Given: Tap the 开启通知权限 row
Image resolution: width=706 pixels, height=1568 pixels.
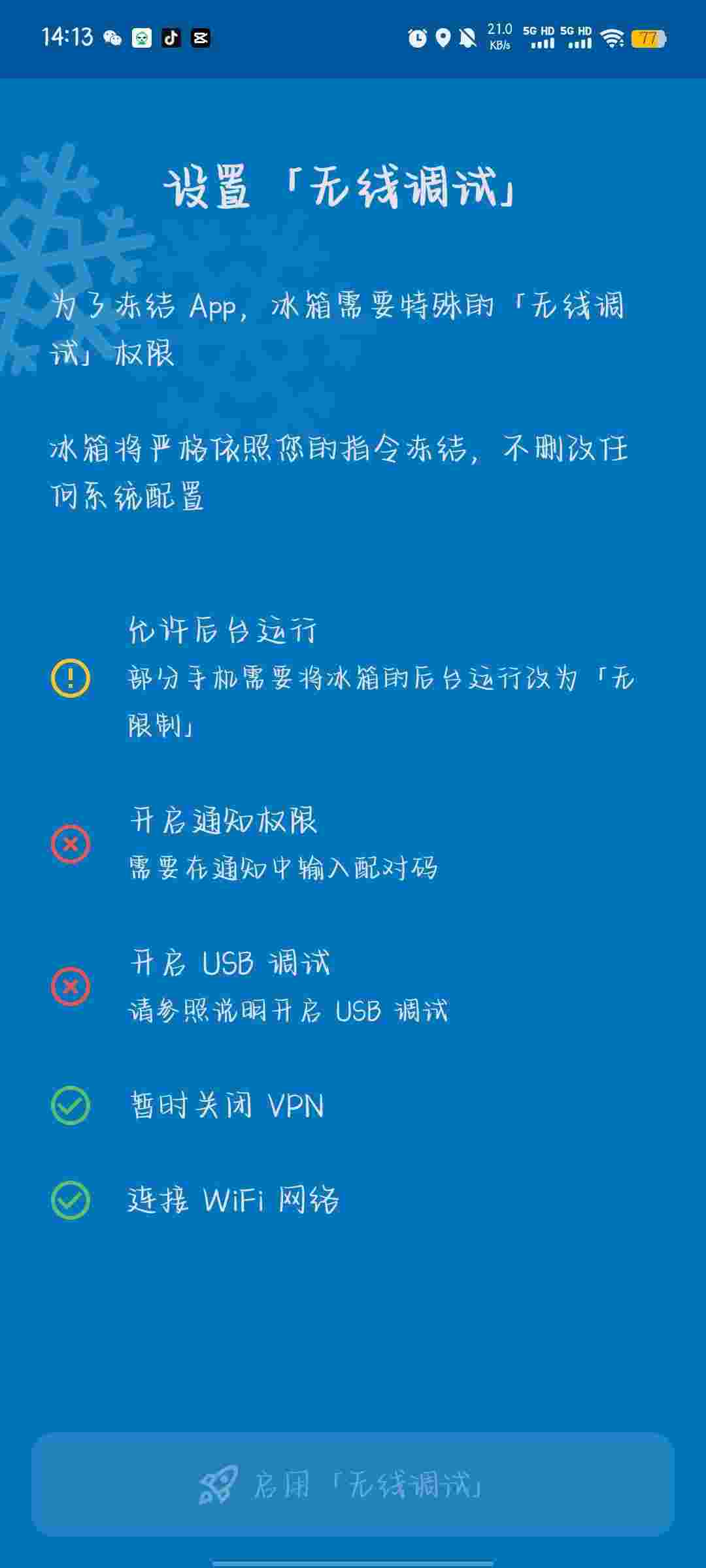Looking at the screenshot, I should coord(353,843).
